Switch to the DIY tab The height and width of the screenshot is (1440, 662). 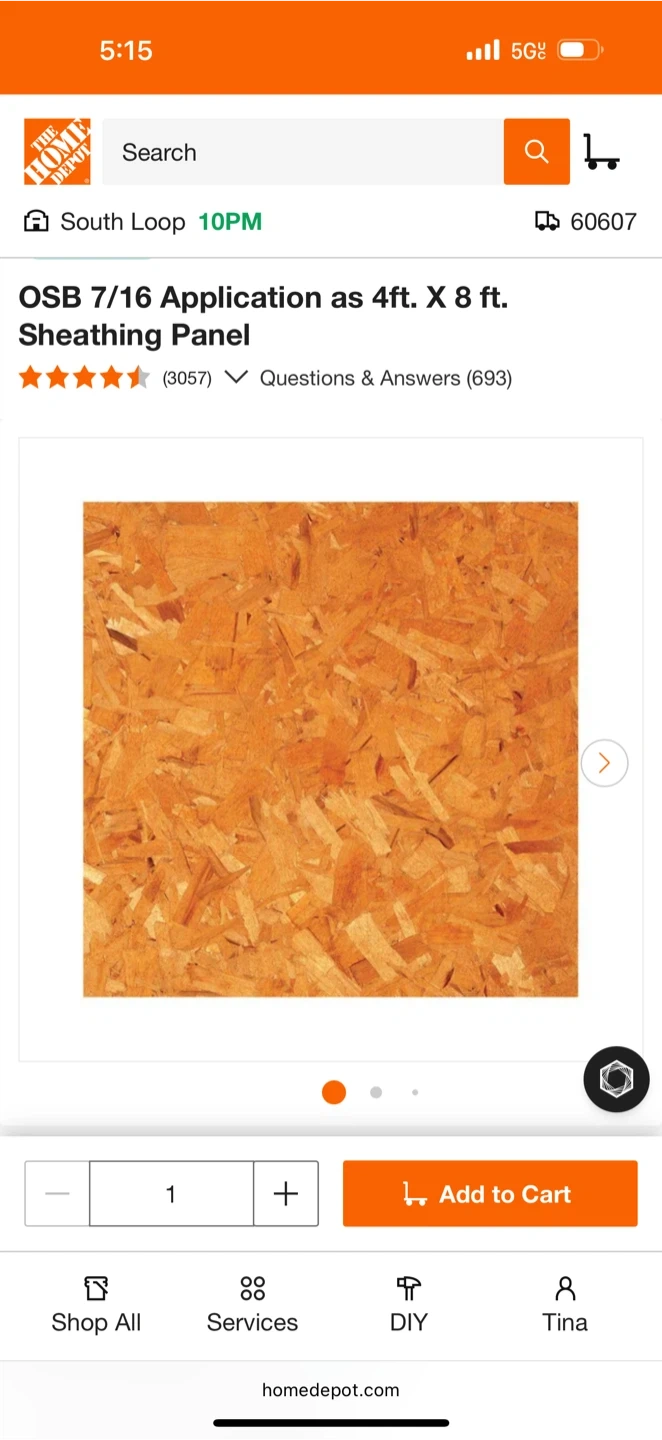point(408,1305)
